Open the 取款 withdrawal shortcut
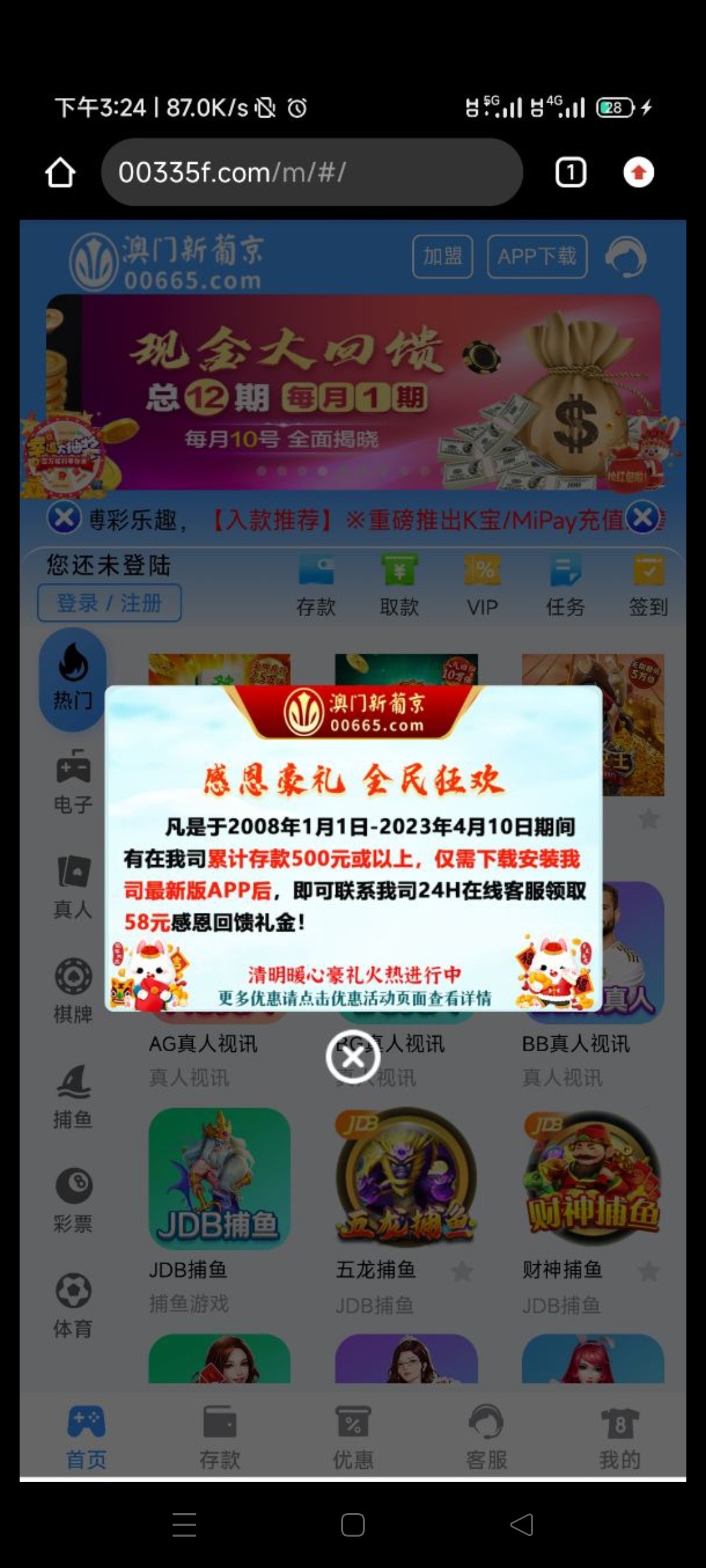Screen dimensions: 706x1568 (399, 586)
